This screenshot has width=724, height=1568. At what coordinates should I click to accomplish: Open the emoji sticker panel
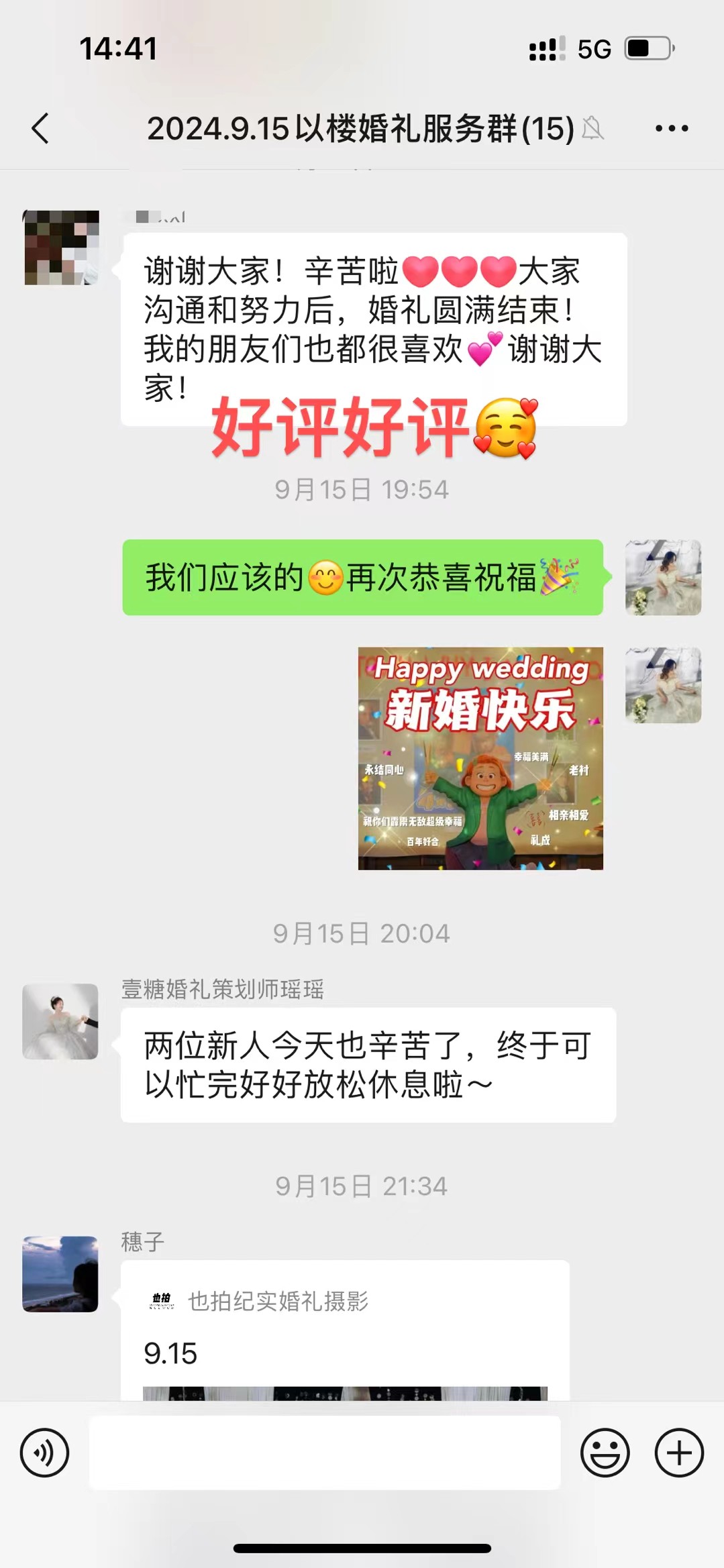click(605, 1453)
